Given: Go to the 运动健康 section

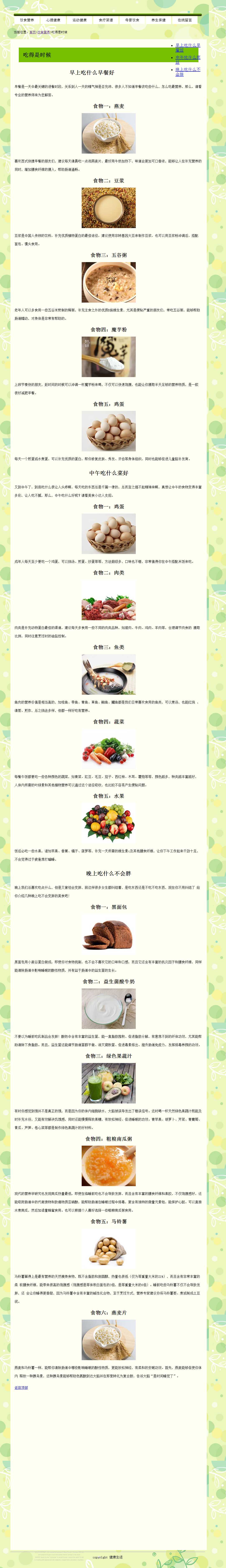Looking at the screenshot, I should tap(79, 20).
